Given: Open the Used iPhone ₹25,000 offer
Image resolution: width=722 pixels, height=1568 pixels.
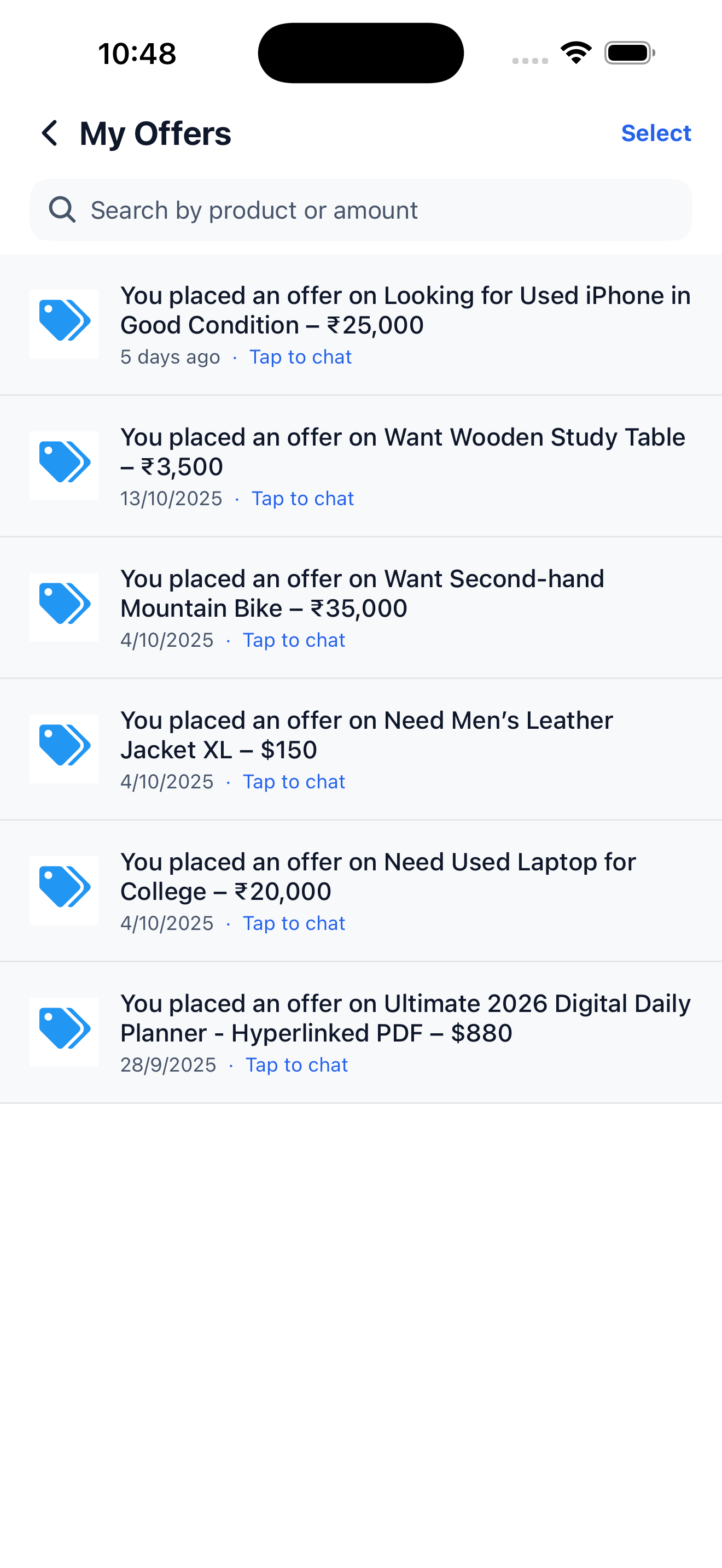Looking at the screenshot, I should [x=405, y=311].
